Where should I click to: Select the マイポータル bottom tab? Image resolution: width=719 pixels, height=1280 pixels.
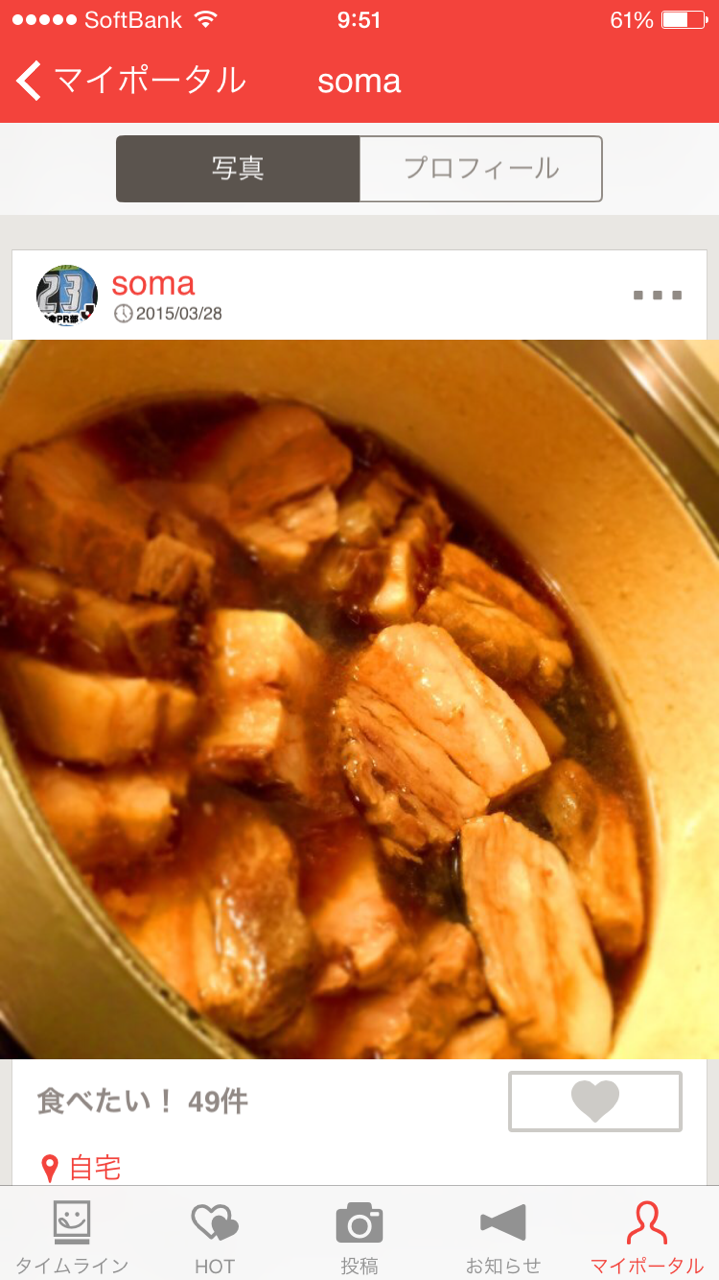647,1236
